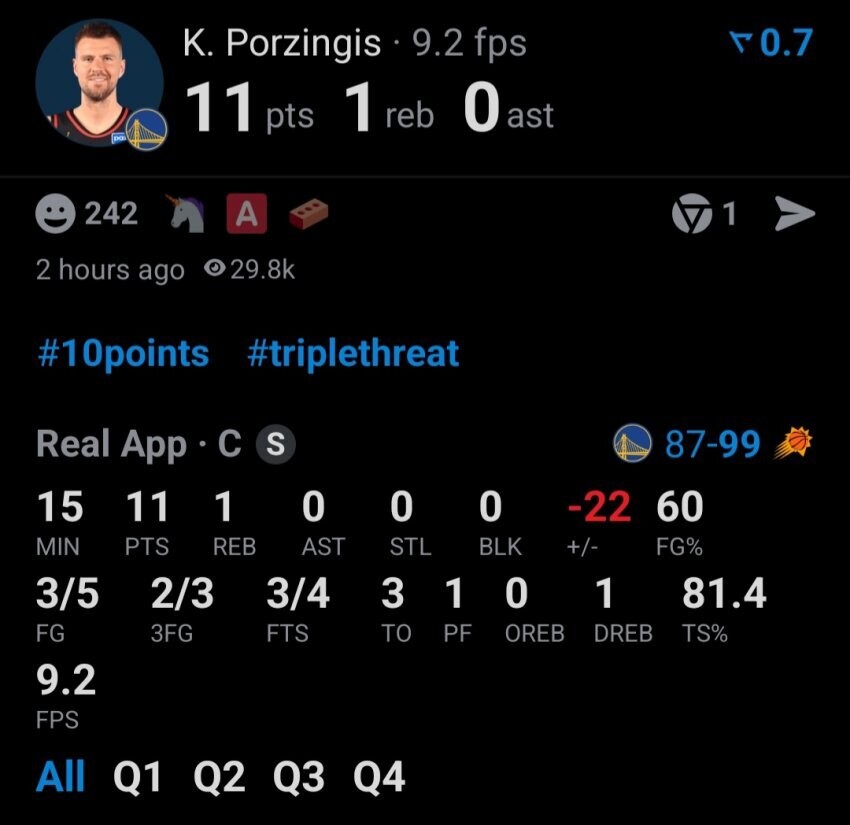Switch to Q1 stats
This screenshot has width=850, height=825.
coord(138,777)
